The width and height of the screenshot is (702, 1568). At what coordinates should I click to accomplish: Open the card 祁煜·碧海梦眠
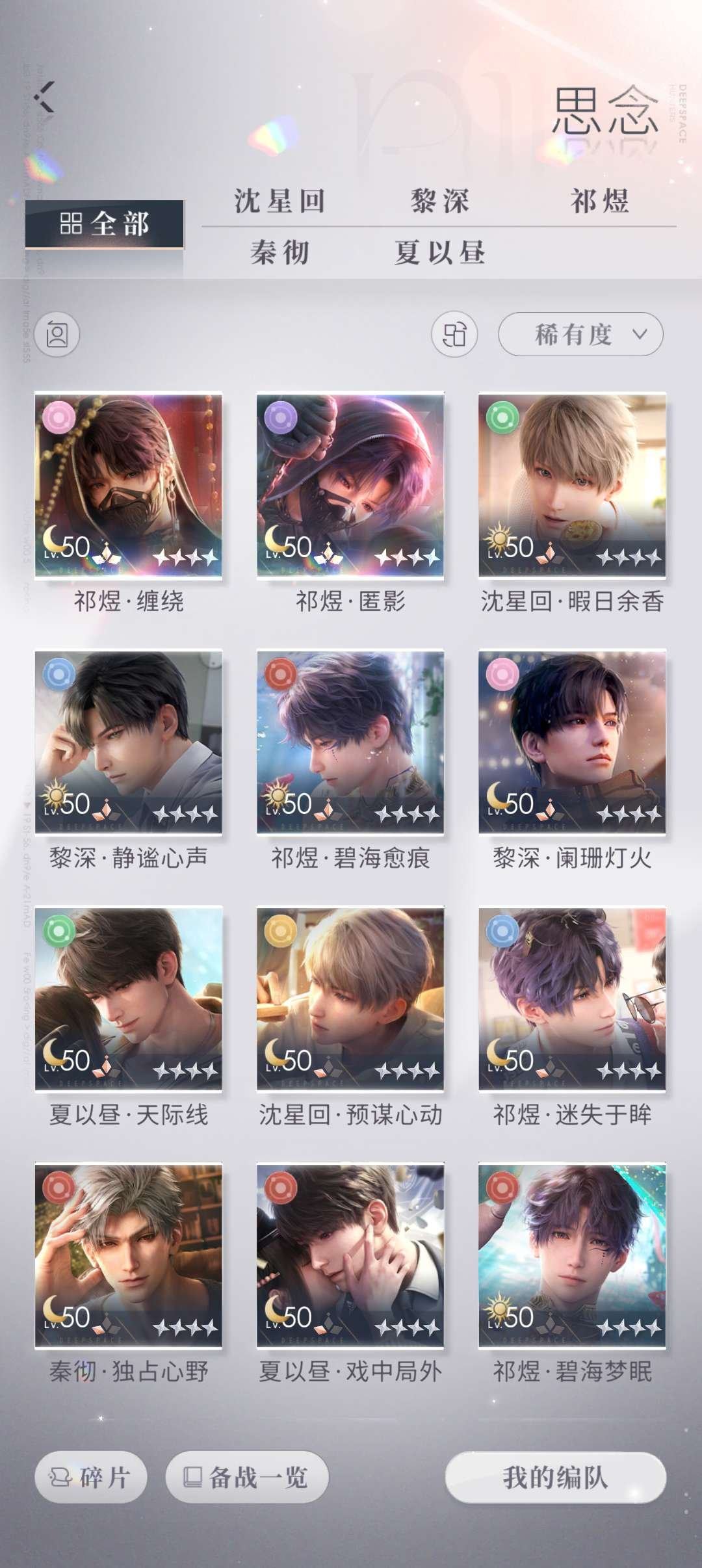572,1255
